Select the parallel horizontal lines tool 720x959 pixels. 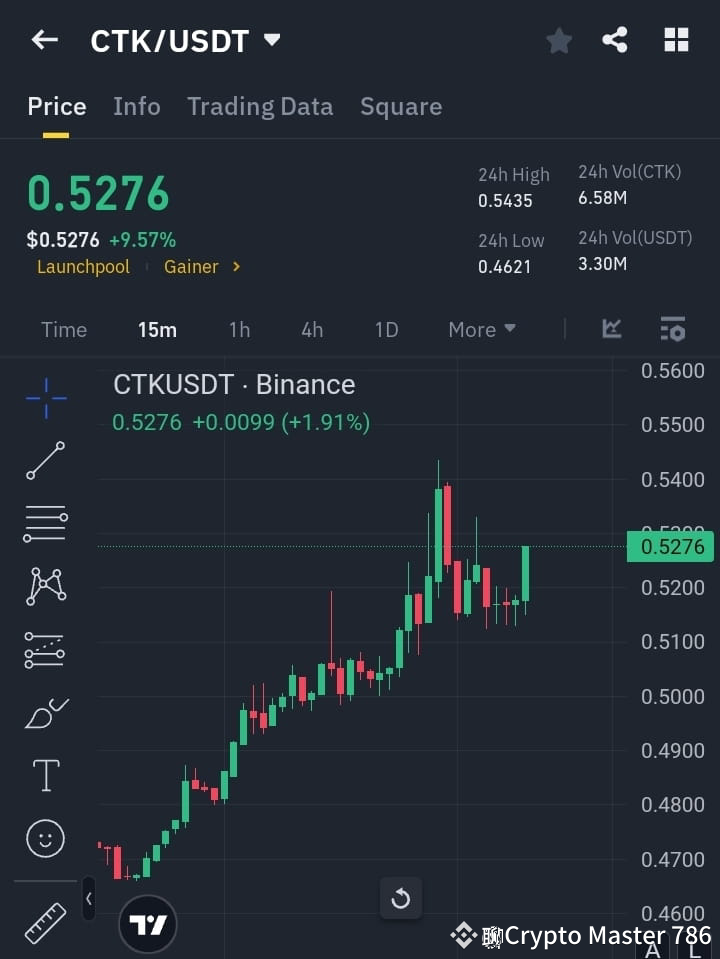[45, 524]
